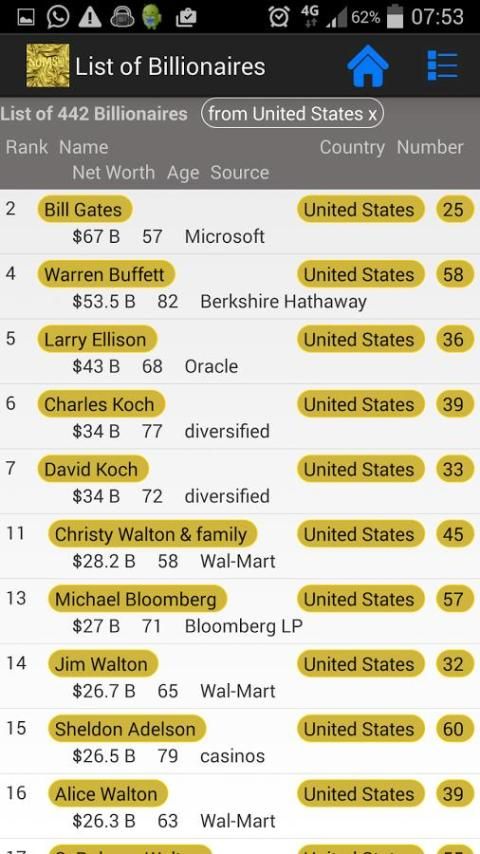The height and width of the screenshot is (854, 480).
Task: View Larry Ellison's details
Action: pyautogui.click(x=96, y=339)
